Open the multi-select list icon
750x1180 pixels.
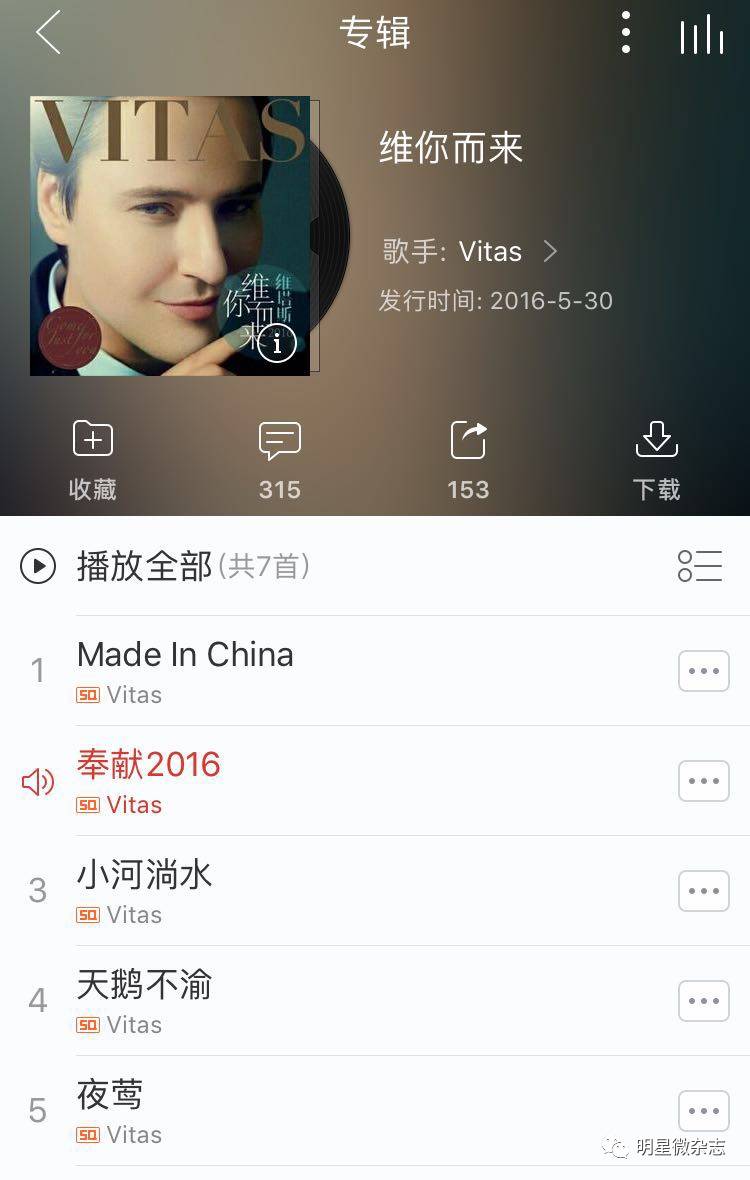700,566
